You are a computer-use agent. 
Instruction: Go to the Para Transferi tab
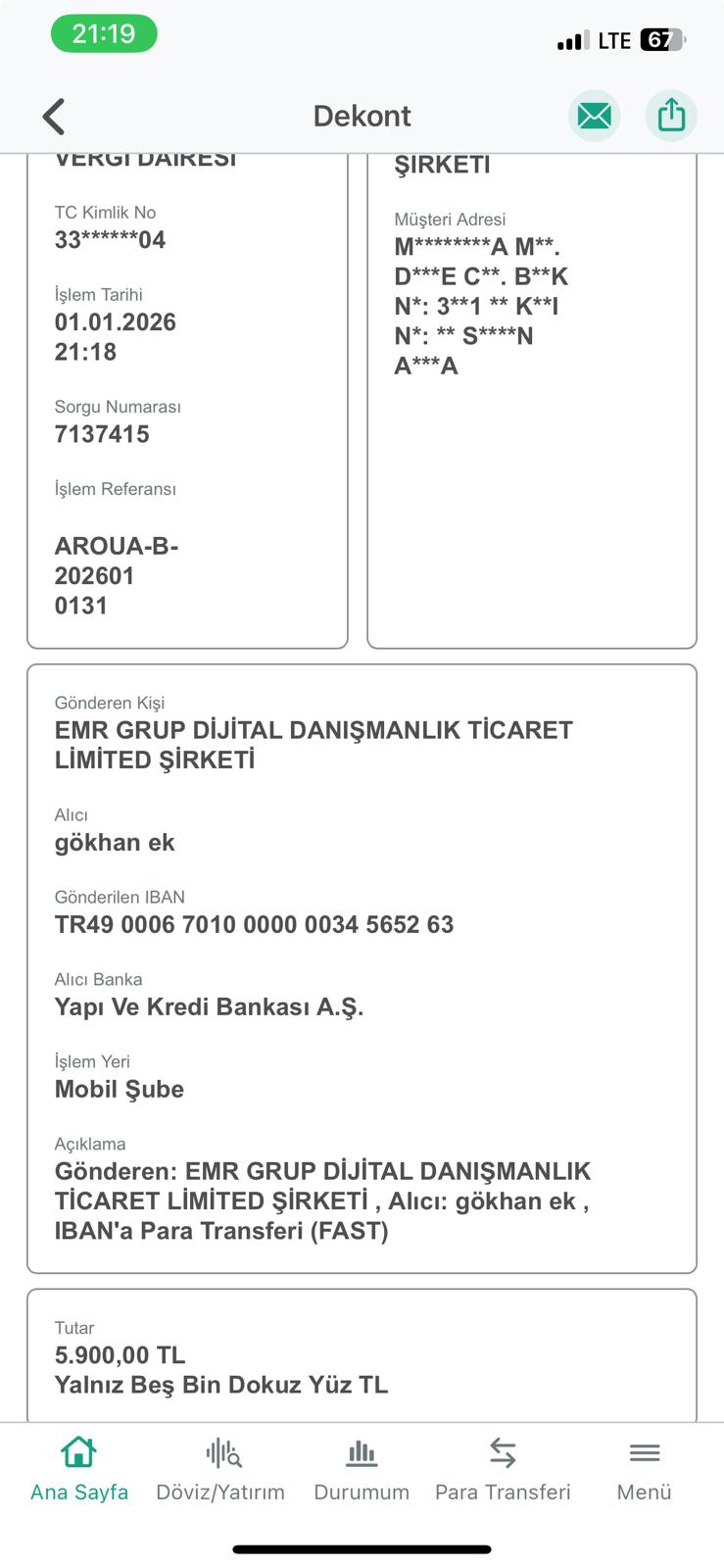point(503,1469)
